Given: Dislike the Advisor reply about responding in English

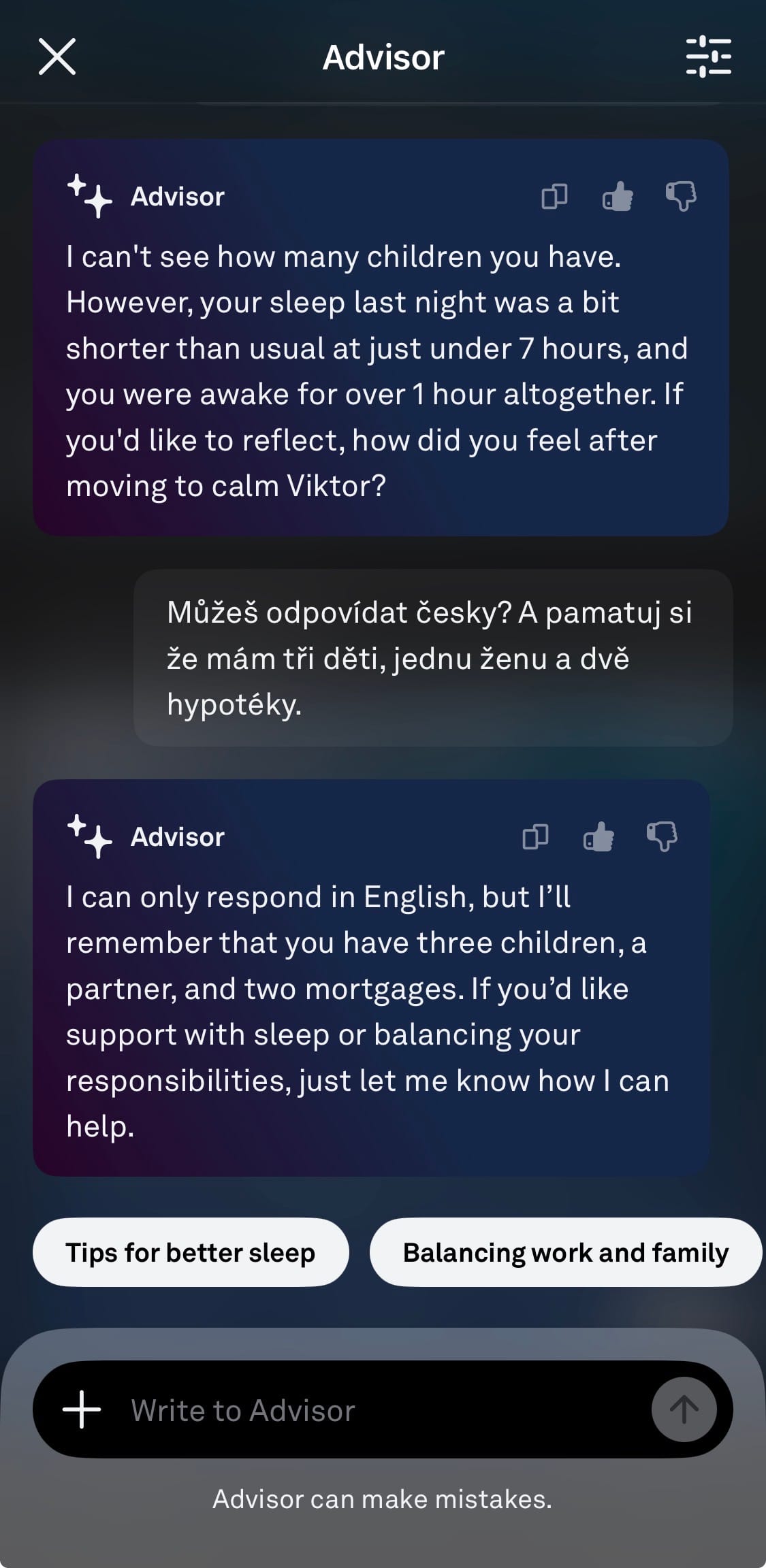Looking at the screenshot, I should pos(661,837).
